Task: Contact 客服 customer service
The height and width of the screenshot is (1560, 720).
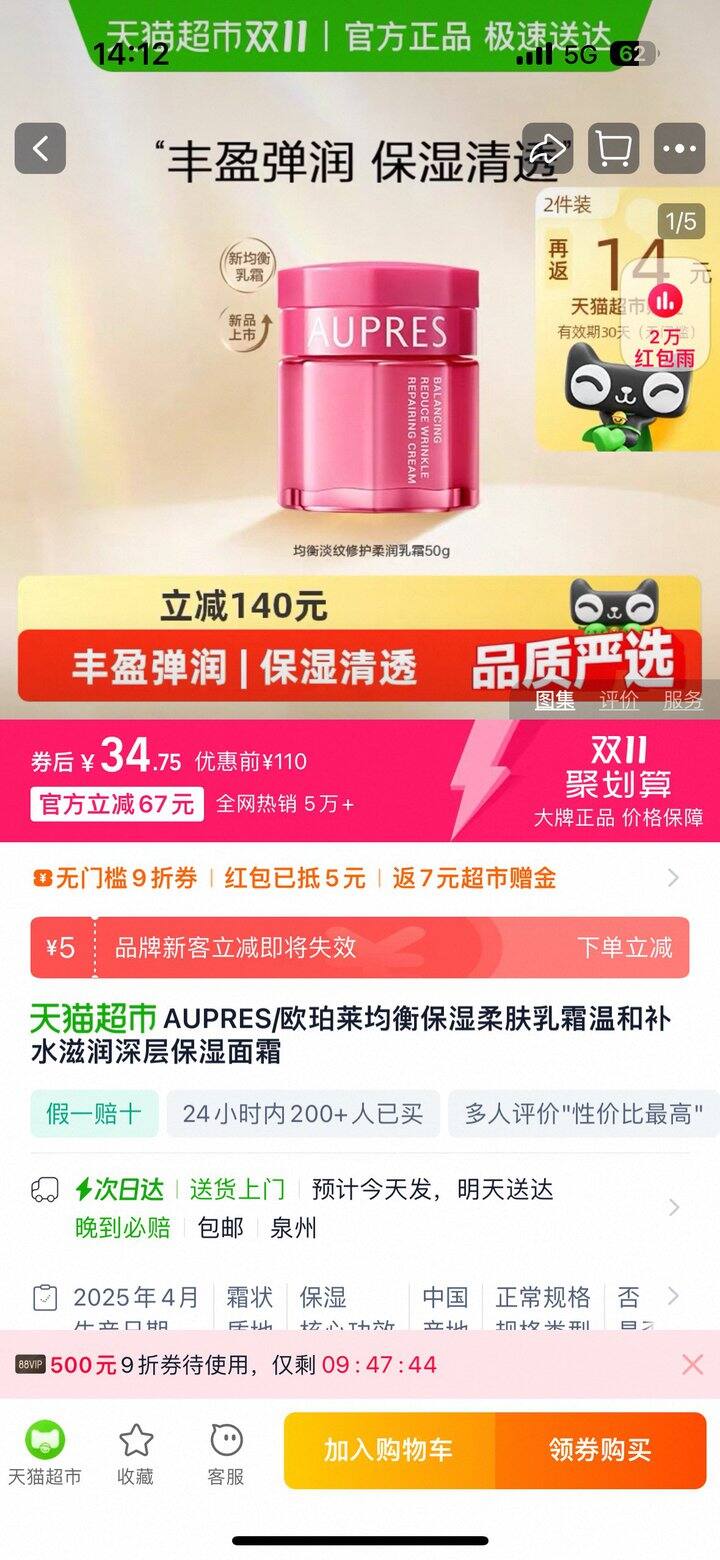Action: tap(226, 1452)
